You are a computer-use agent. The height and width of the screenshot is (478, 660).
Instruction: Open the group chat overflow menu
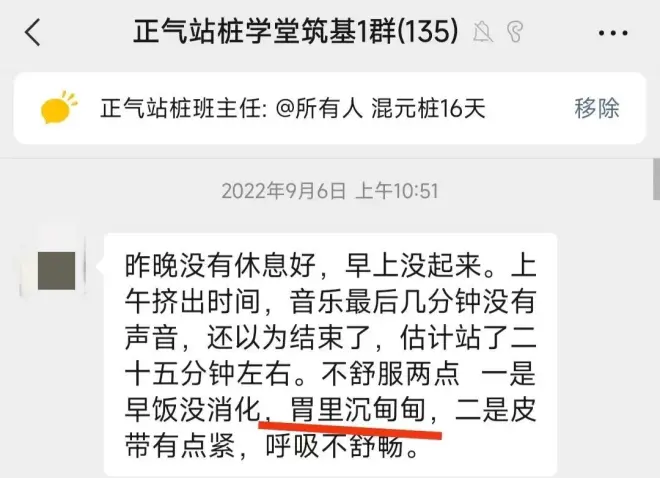pos(612,33)
